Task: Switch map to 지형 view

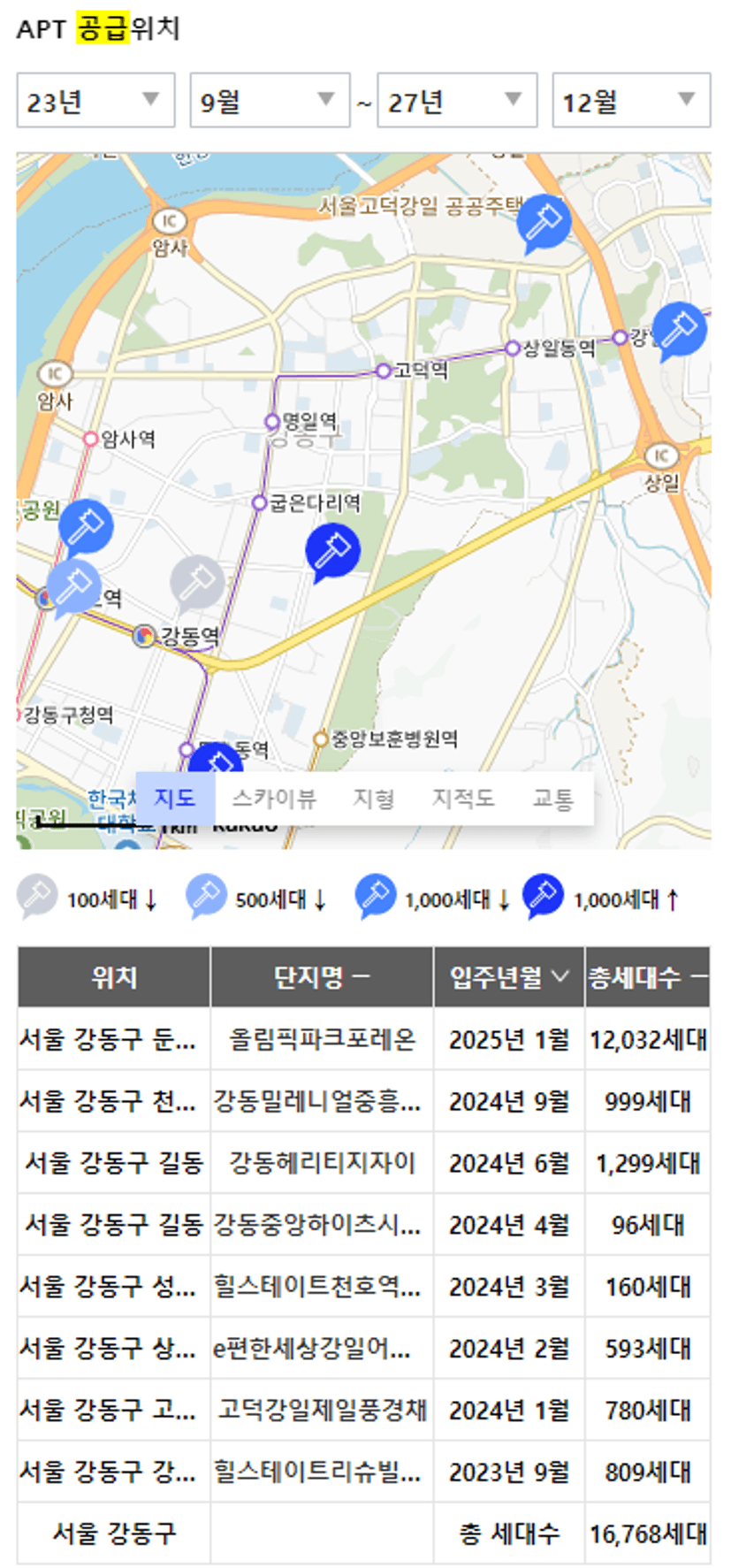Action: (x=373, y=799)
